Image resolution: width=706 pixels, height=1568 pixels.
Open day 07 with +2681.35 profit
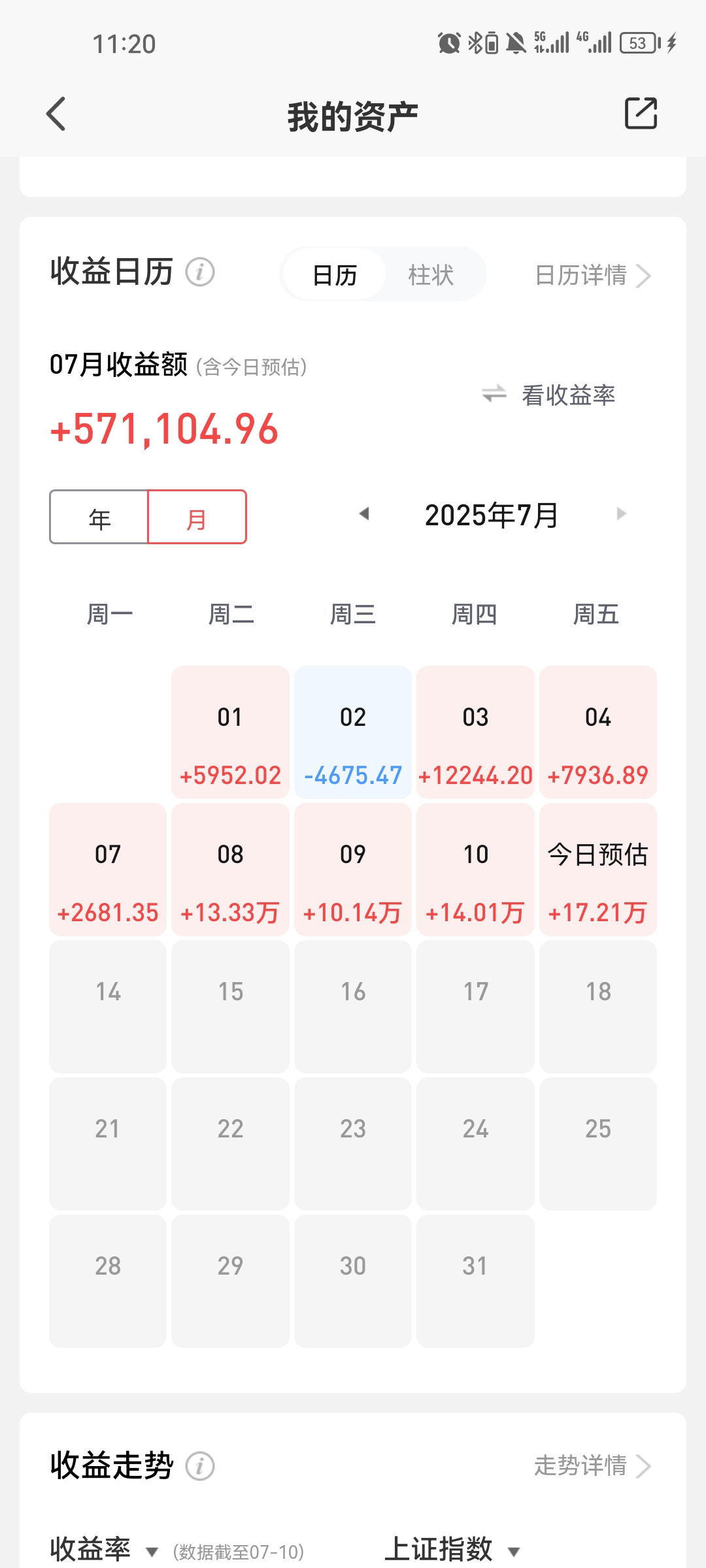[108, 870]
